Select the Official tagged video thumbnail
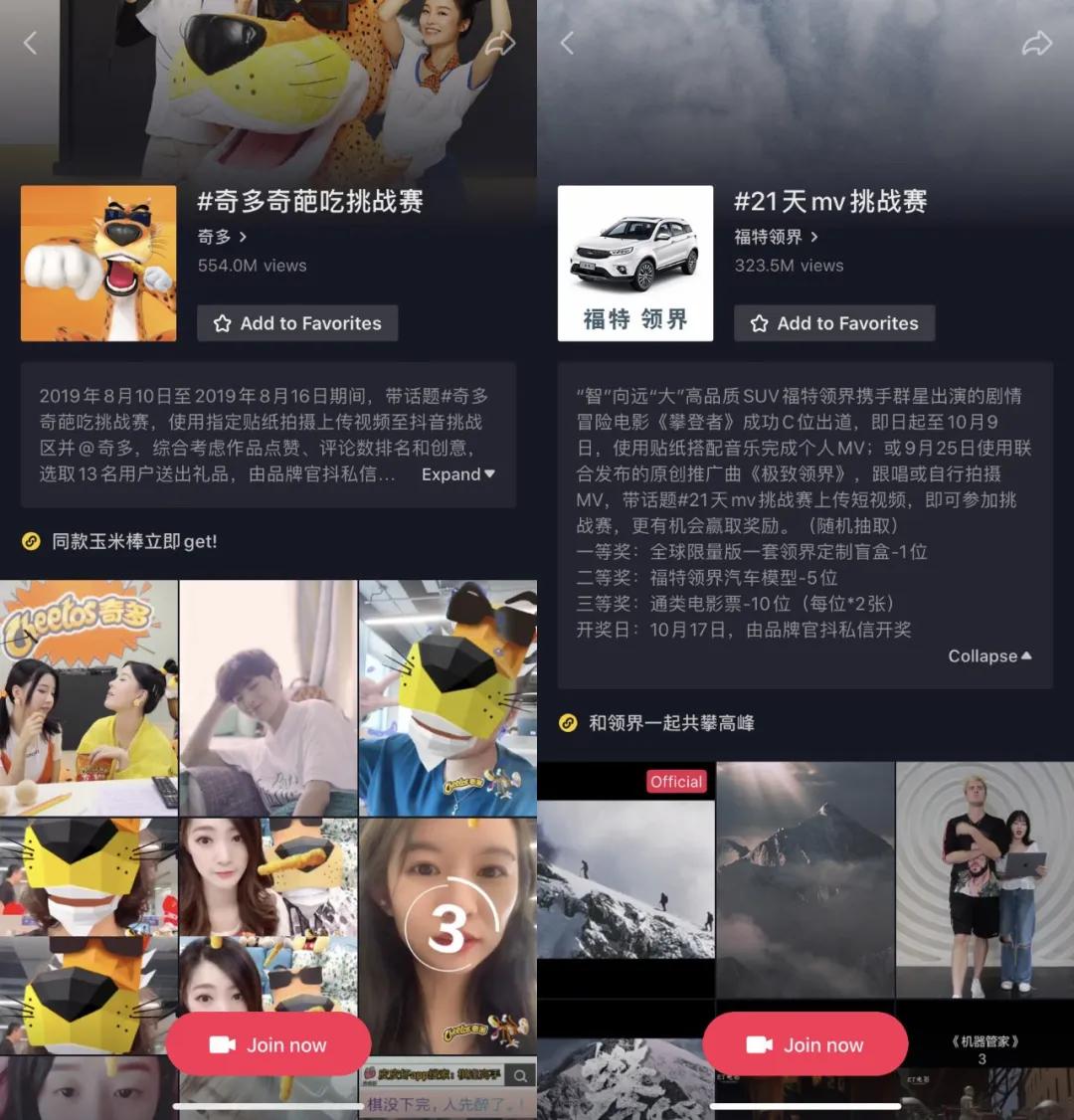The image size is (1074, 1120). [x=626, y=875]
